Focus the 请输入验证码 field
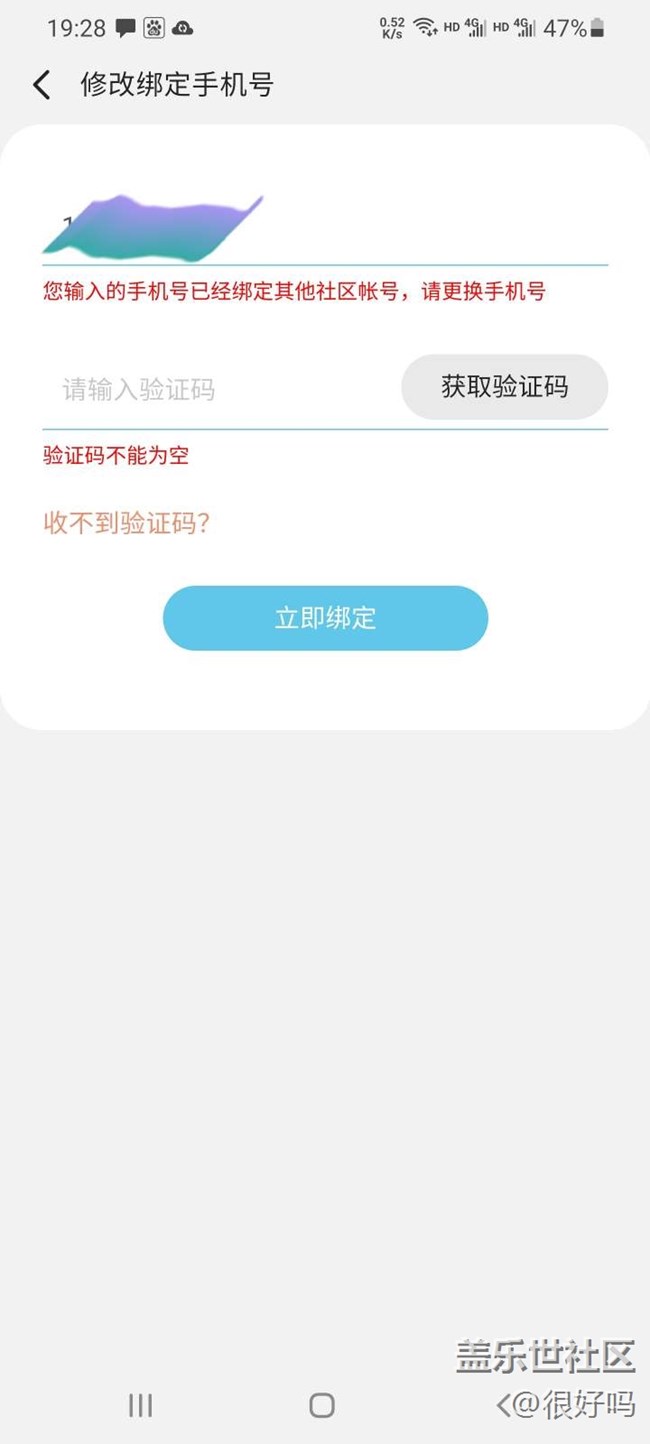650x1444 pixels. (x=220, y=389)
